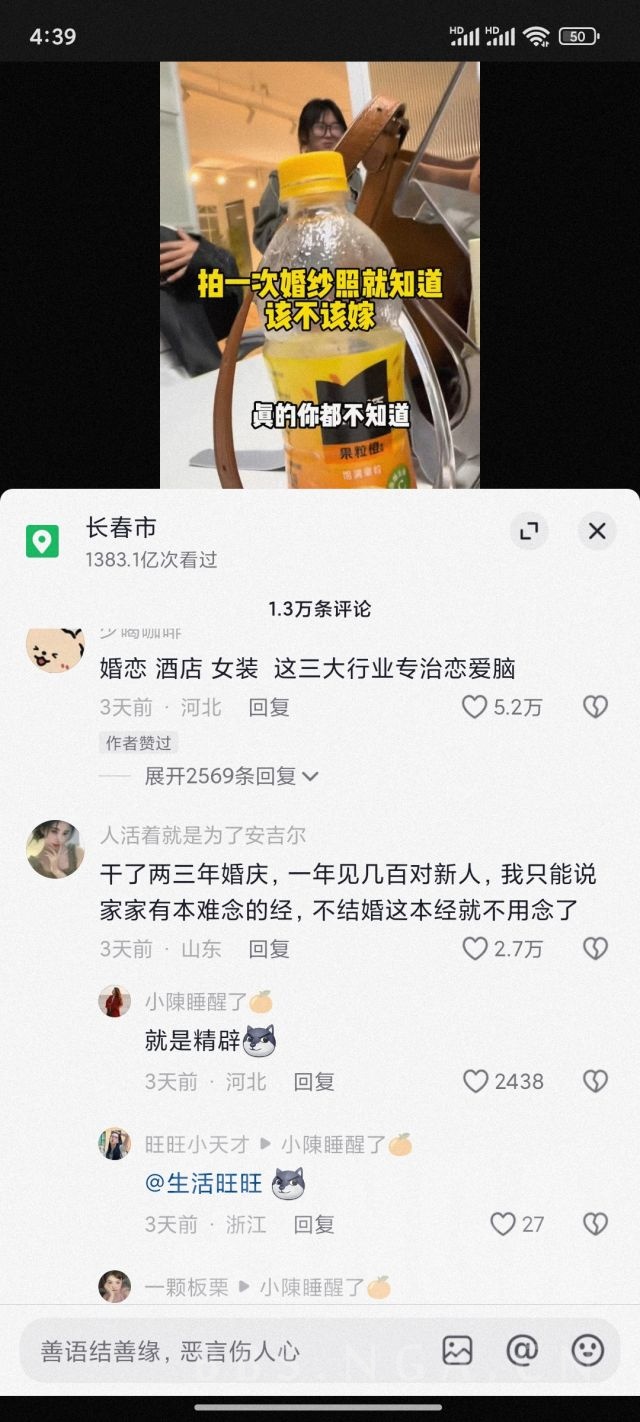
Task: Reply to 人活着就是为了安吉尔's comment
Action: tap(269, 948)
